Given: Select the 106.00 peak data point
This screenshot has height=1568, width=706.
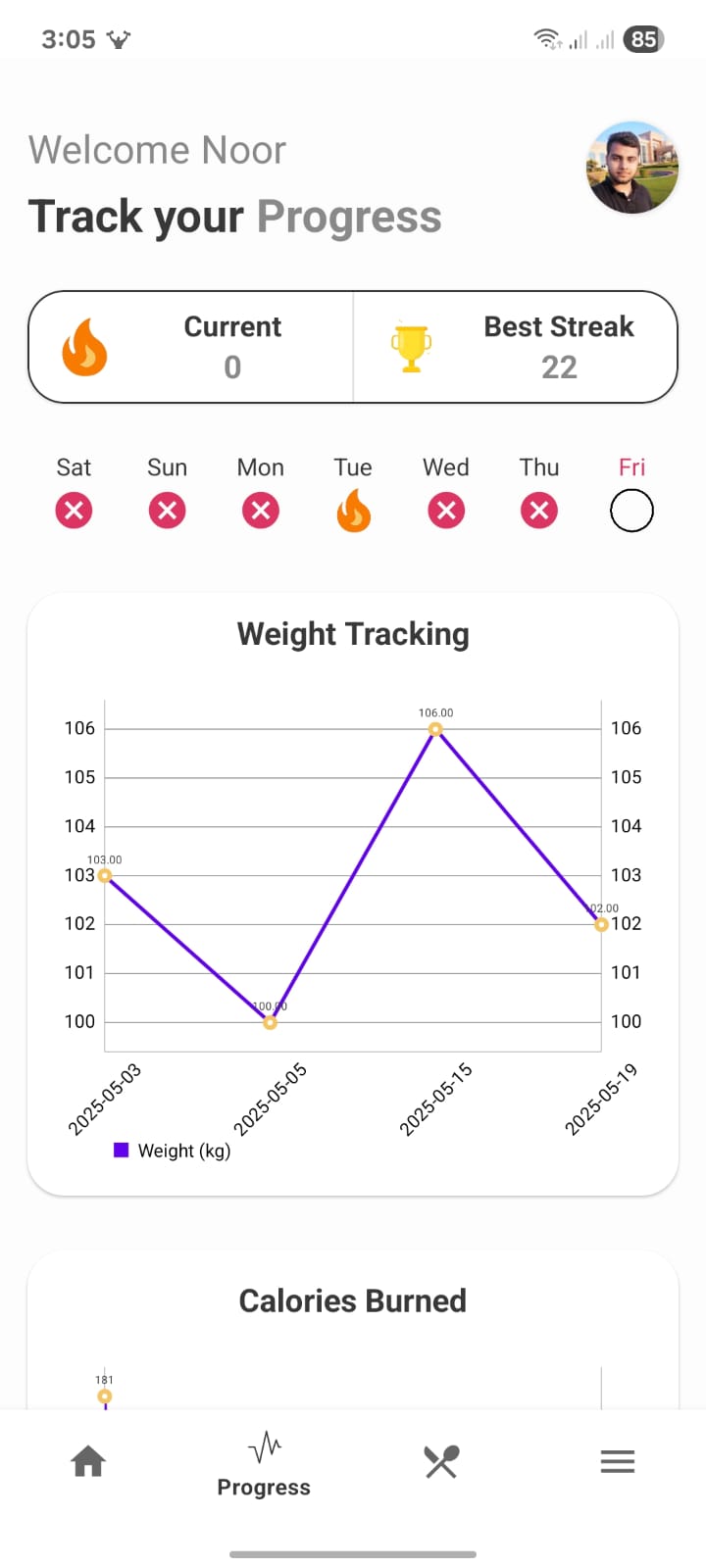Looking at the screenshot, I should 434,728.
